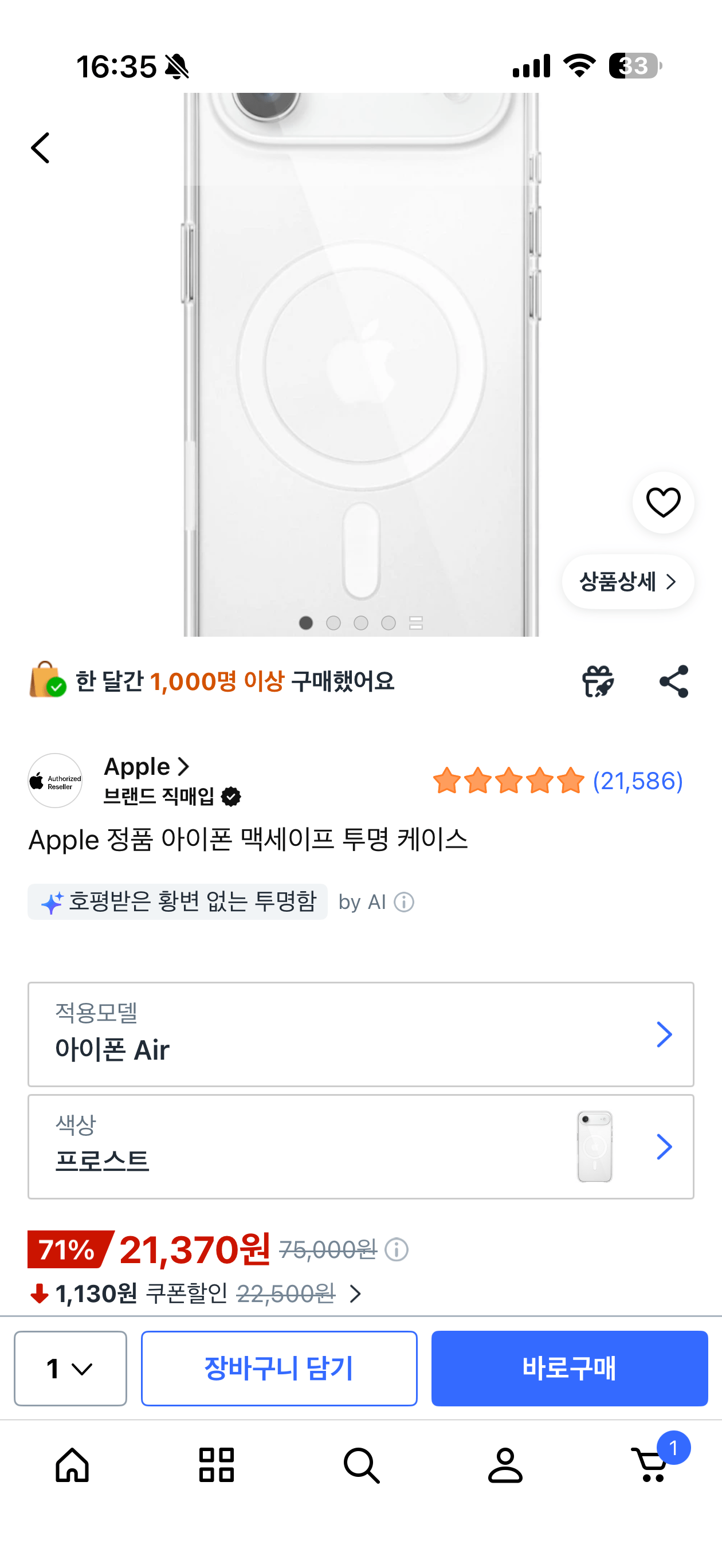722x1568 pixels.
Task: Go to the Home tab icon
Action: [70, 1464]
